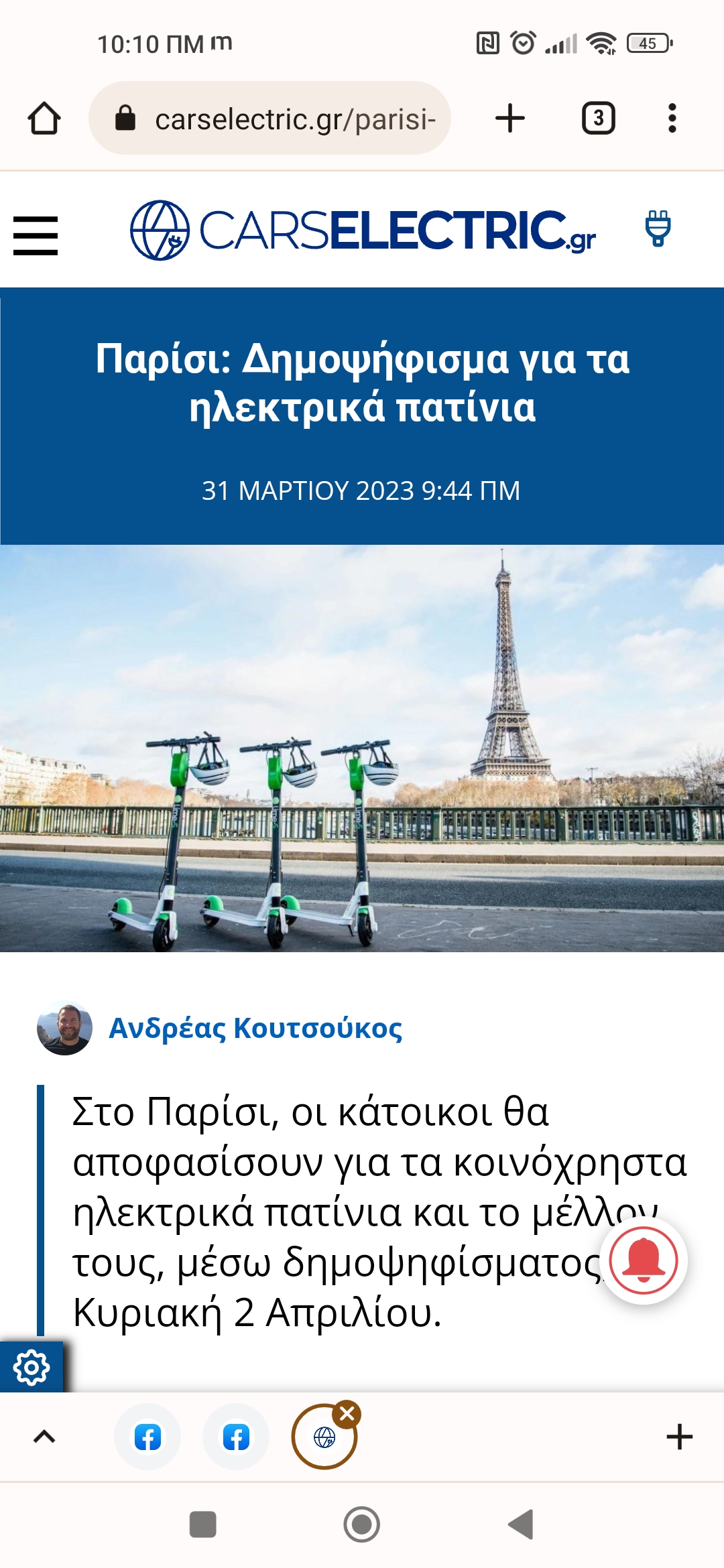Screen dimensions: 724x1568
Task: Close the current carselectric tab
Action: [347, 1414]
